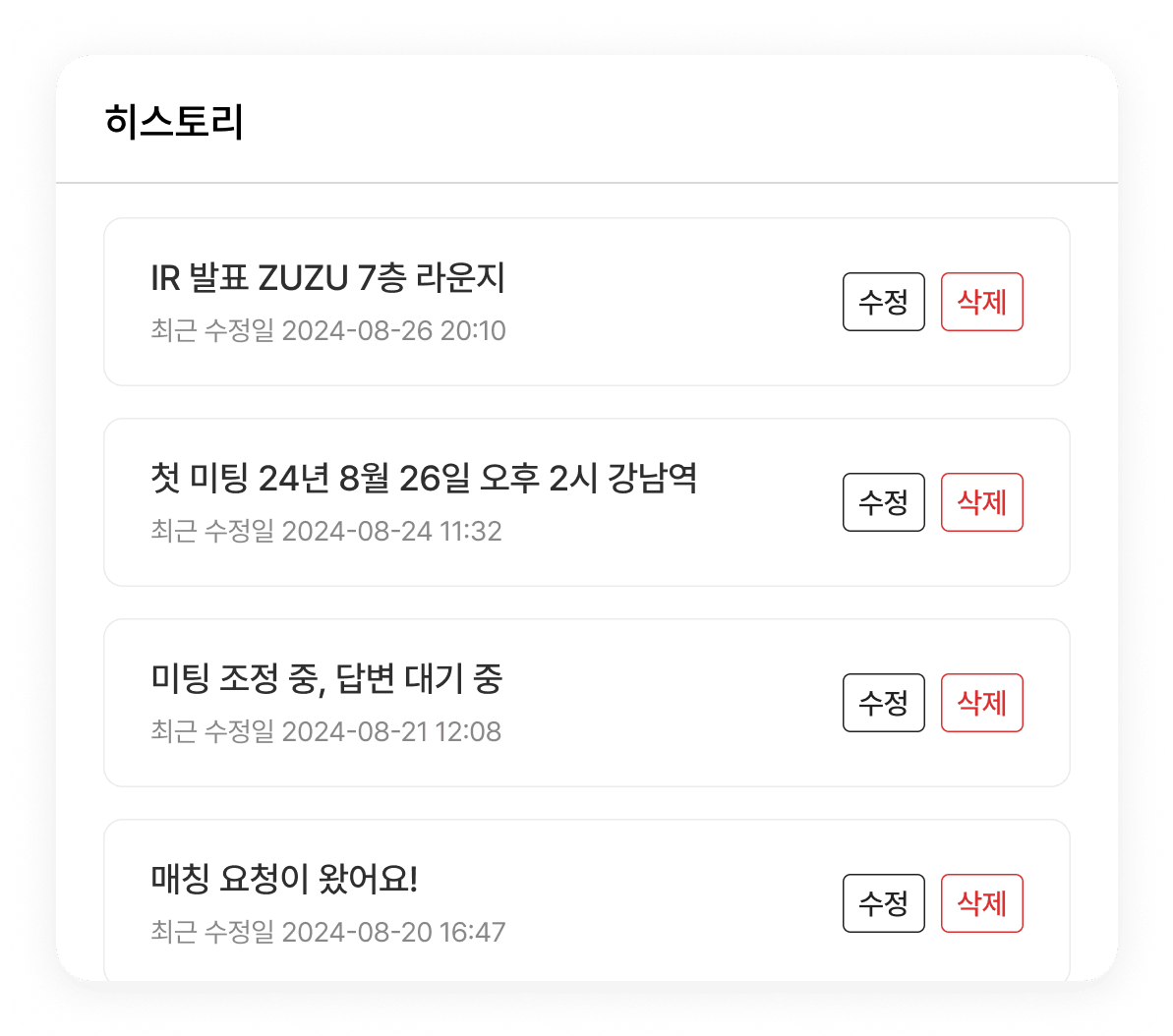Select 삭제 on '매칭 요청이 왔어요!' entry
The height and width of the screenshot is (1036, 1173).
coord(981,903)
